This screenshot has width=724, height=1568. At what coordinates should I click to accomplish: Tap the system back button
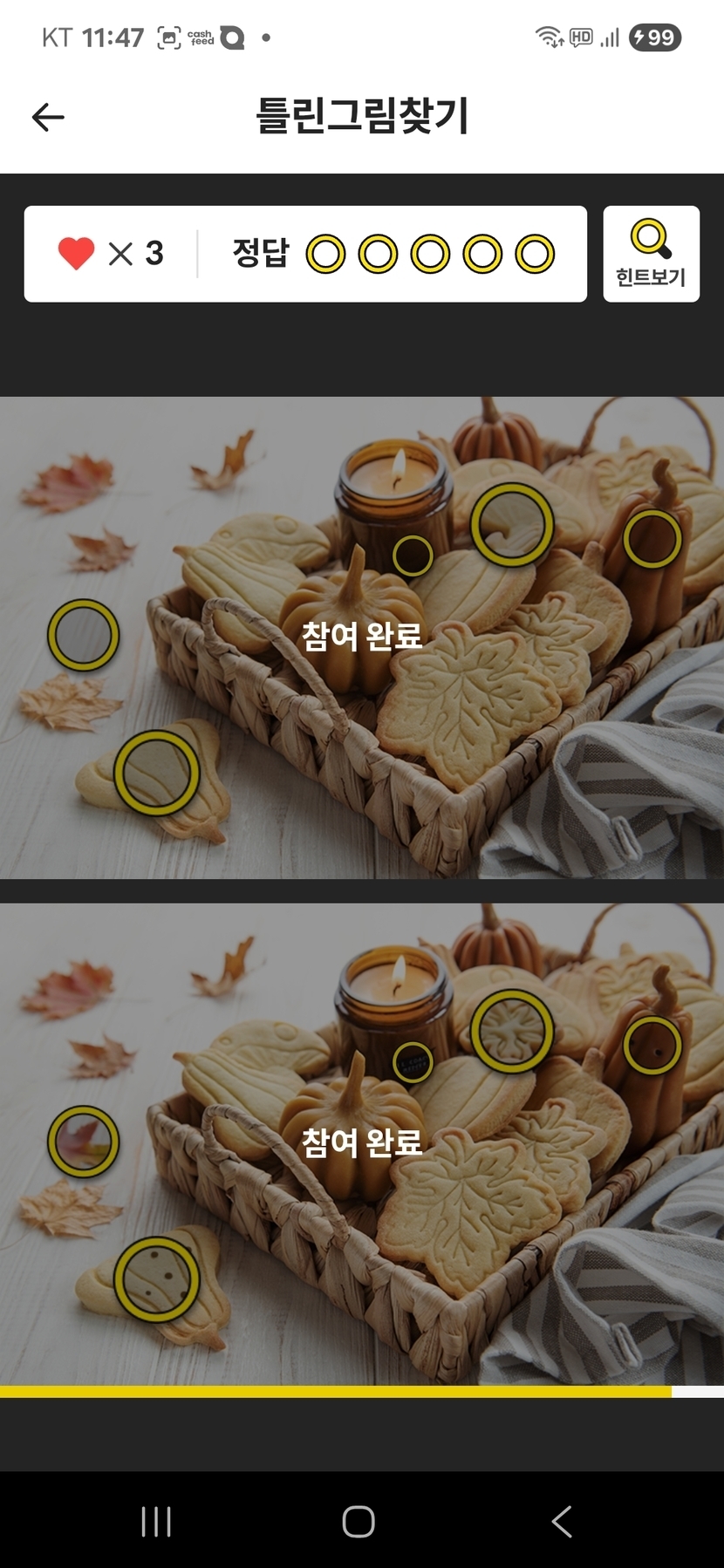pyautogui.click(x=563, y=1522)
